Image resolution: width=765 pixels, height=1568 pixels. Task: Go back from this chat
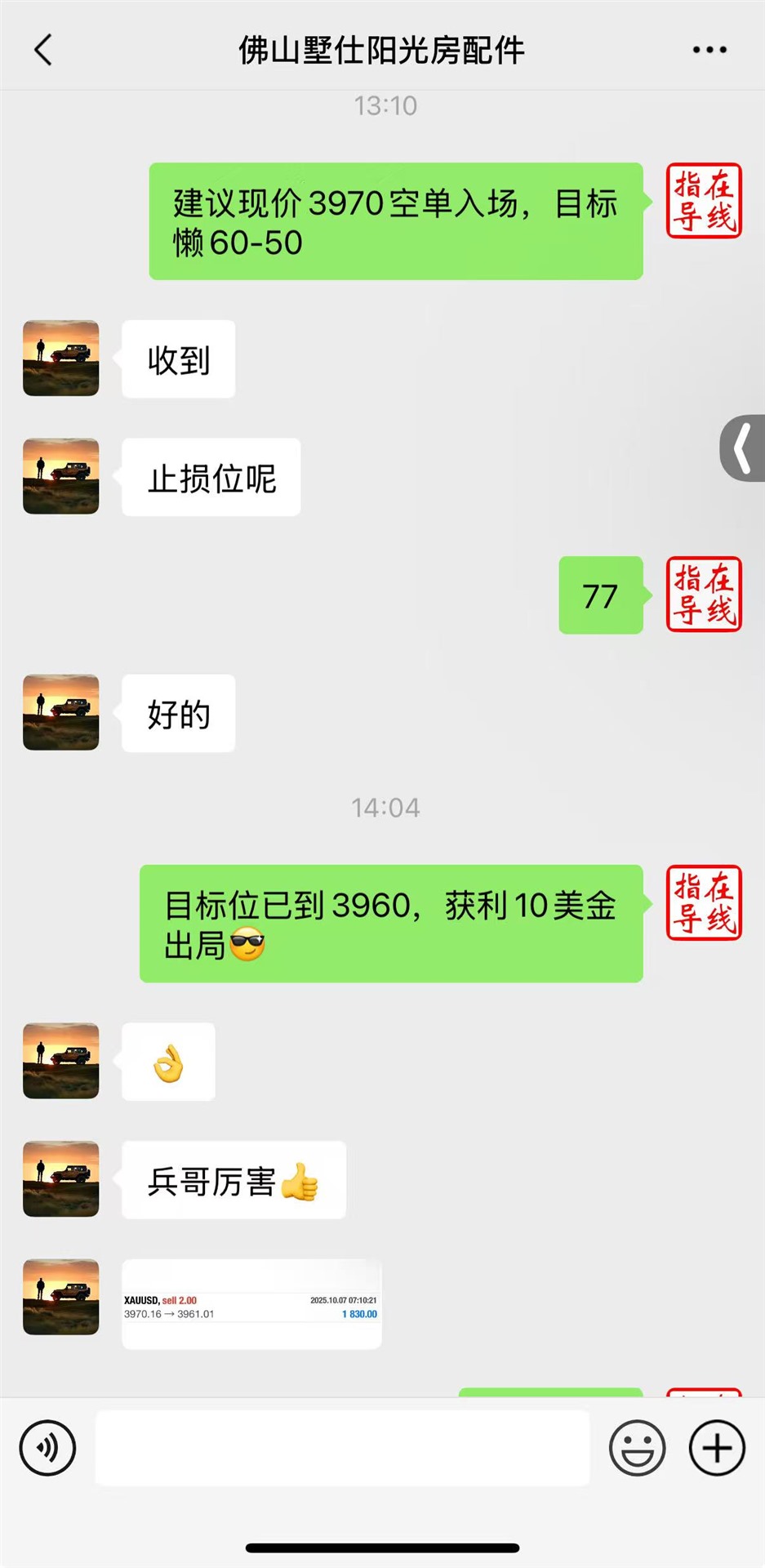point(43,50)
